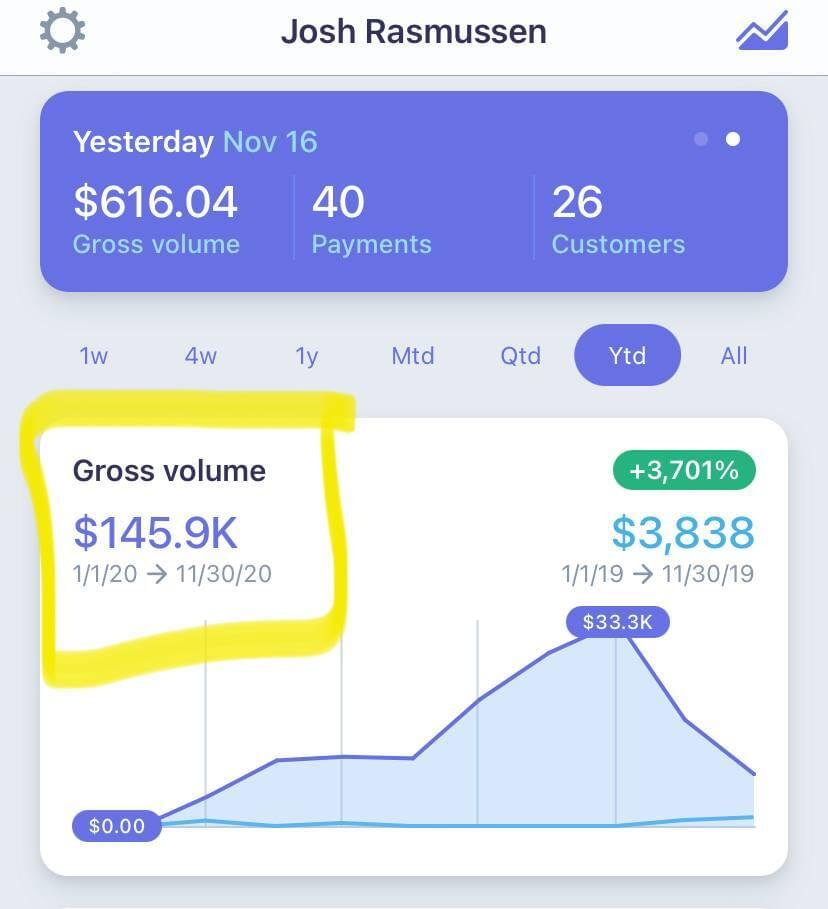Show the 1y period
The image size is (828, 909).
pyautogui.click(x=306, y=356)
